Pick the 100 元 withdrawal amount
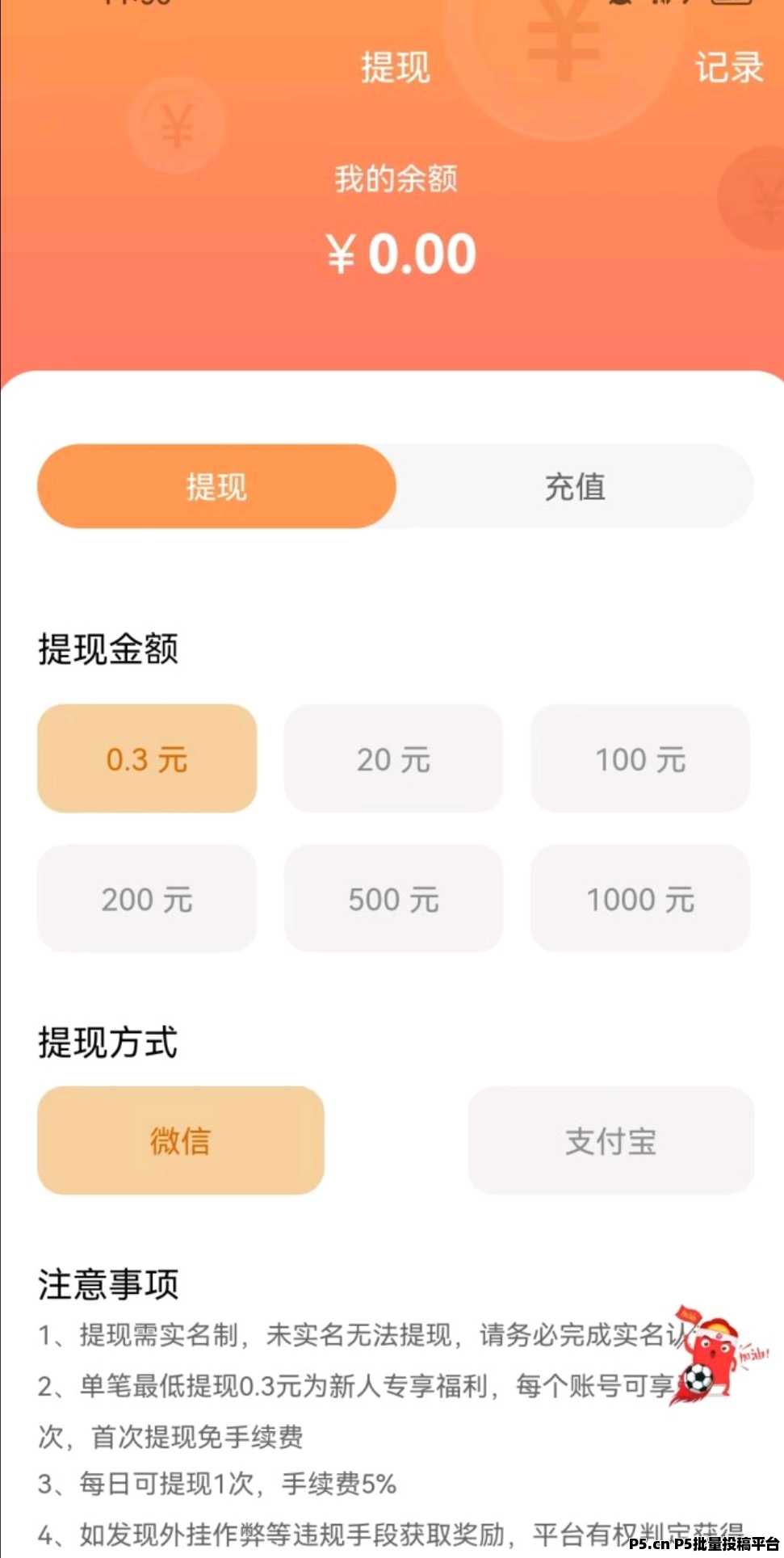784x1558 pixels. point(640,759)
